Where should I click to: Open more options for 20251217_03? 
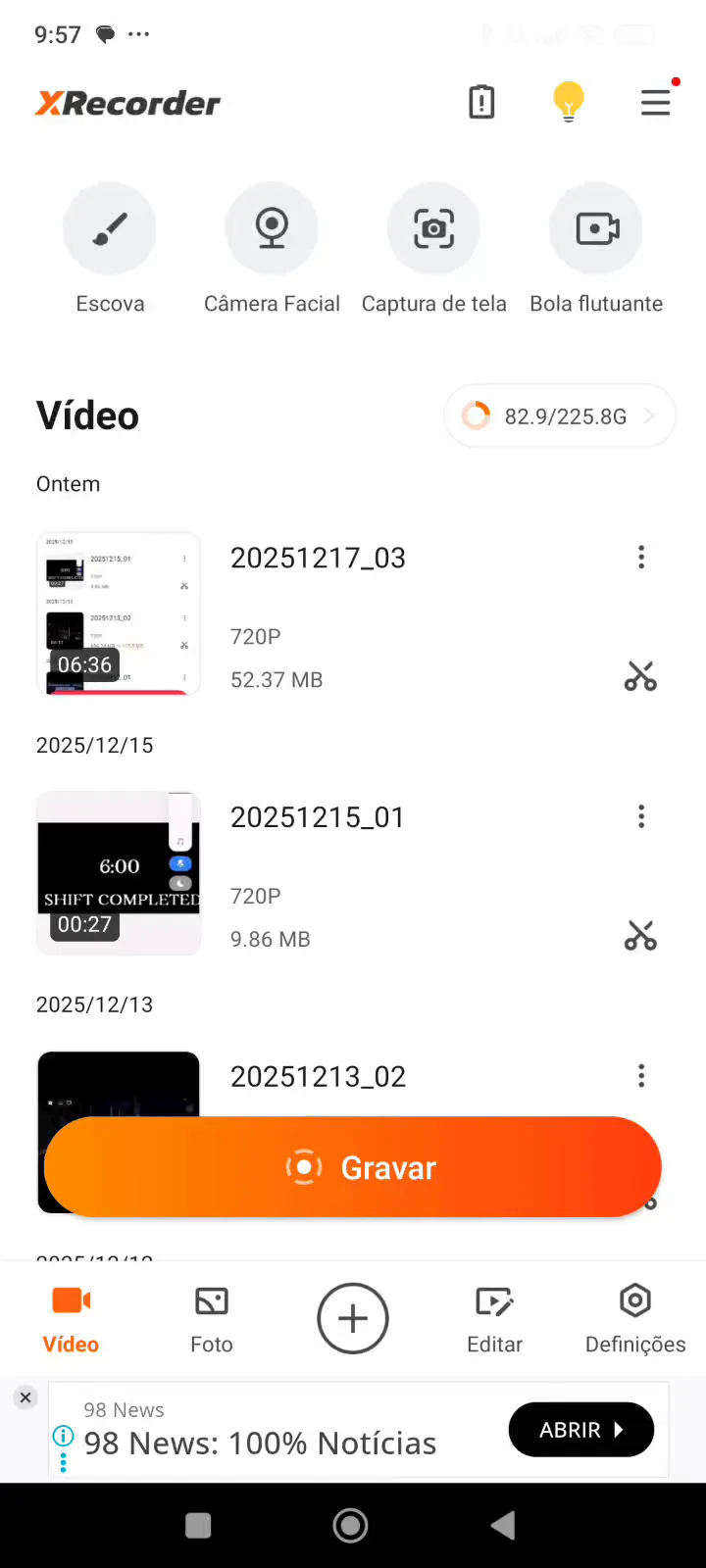[x=641, y=558]
